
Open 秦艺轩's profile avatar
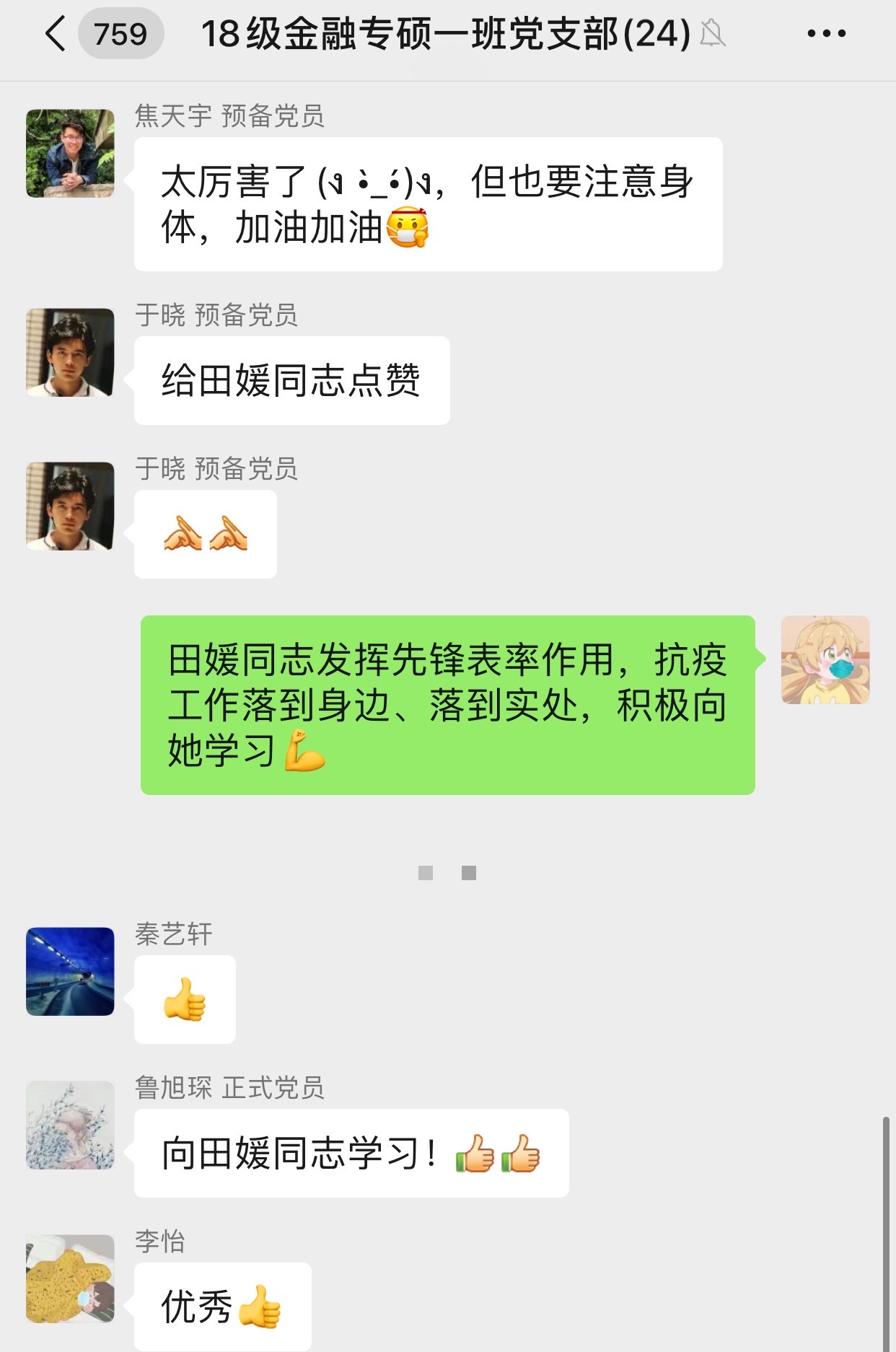click(x=70, y=972)
